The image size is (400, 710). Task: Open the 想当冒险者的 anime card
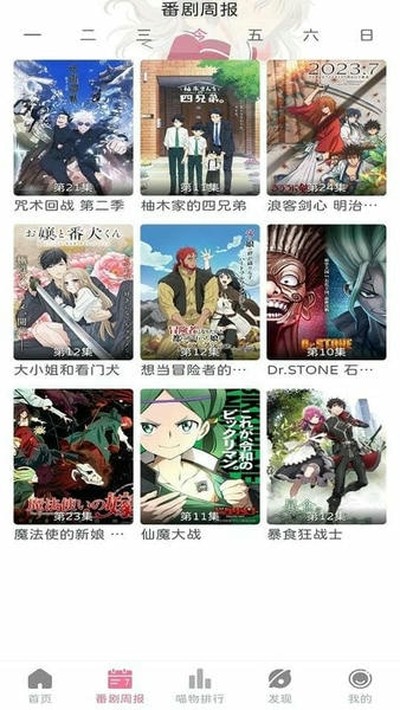click(200, 301)
